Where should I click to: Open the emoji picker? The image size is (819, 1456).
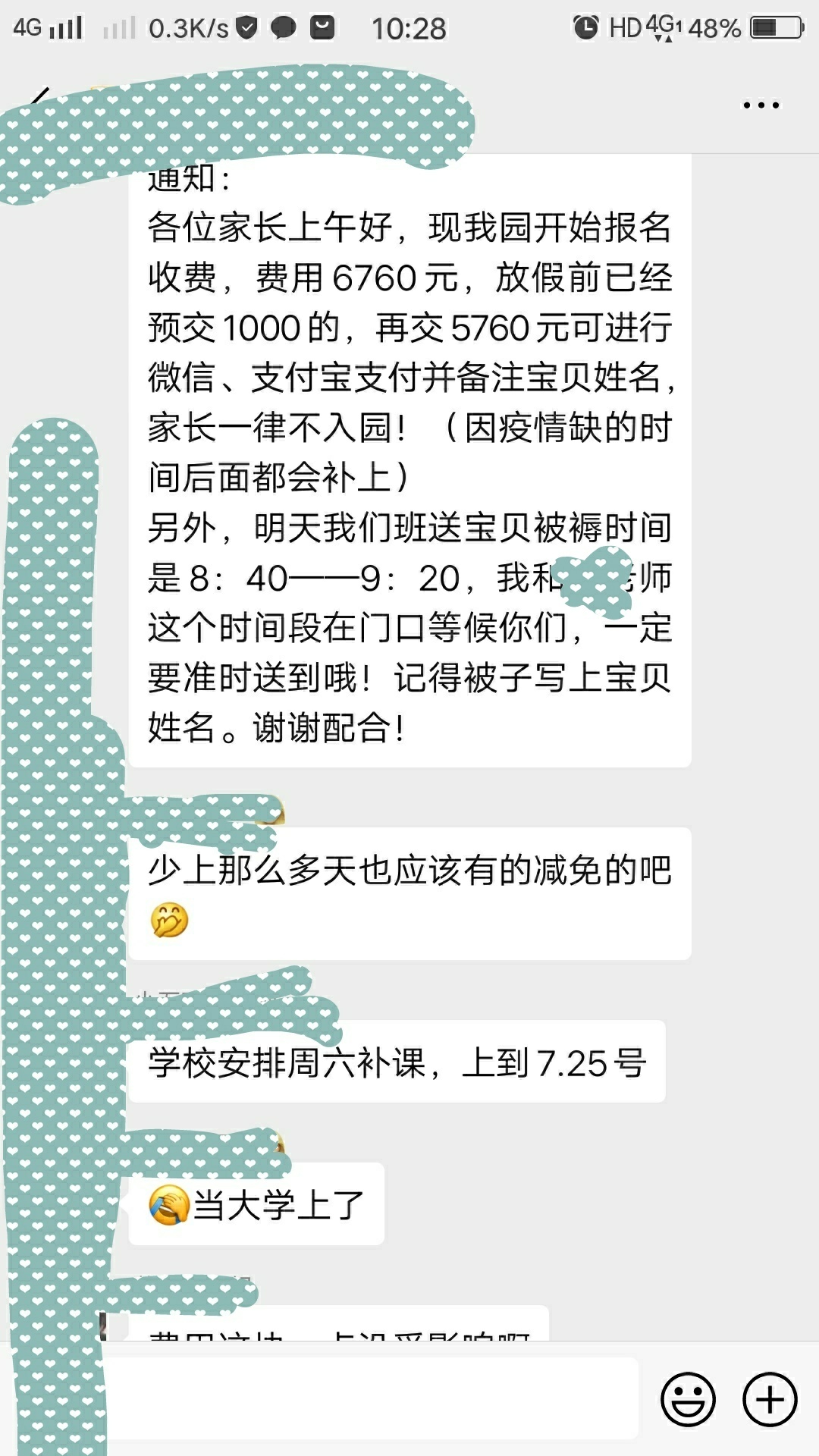[x=688, y=1399]
